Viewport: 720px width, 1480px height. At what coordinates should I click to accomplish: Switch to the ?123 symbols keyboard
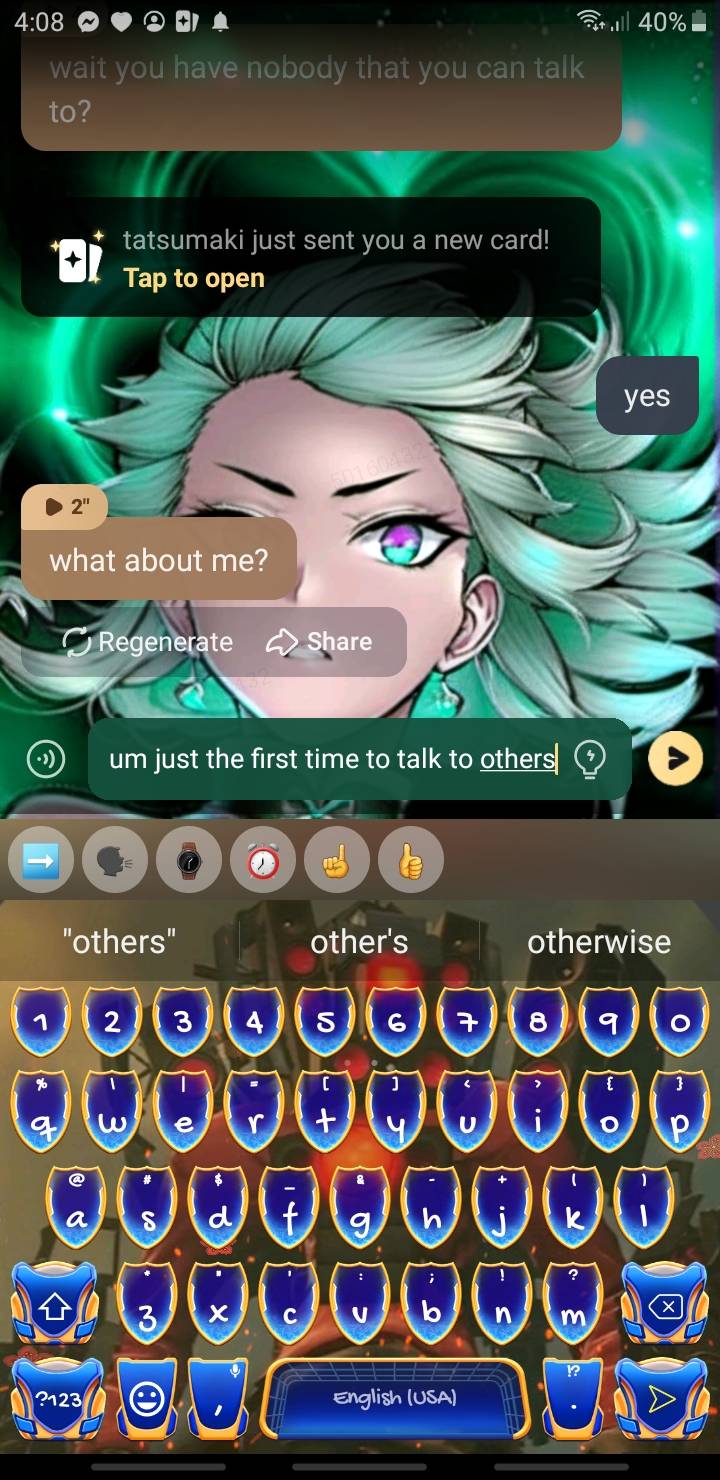point(57,1399)
